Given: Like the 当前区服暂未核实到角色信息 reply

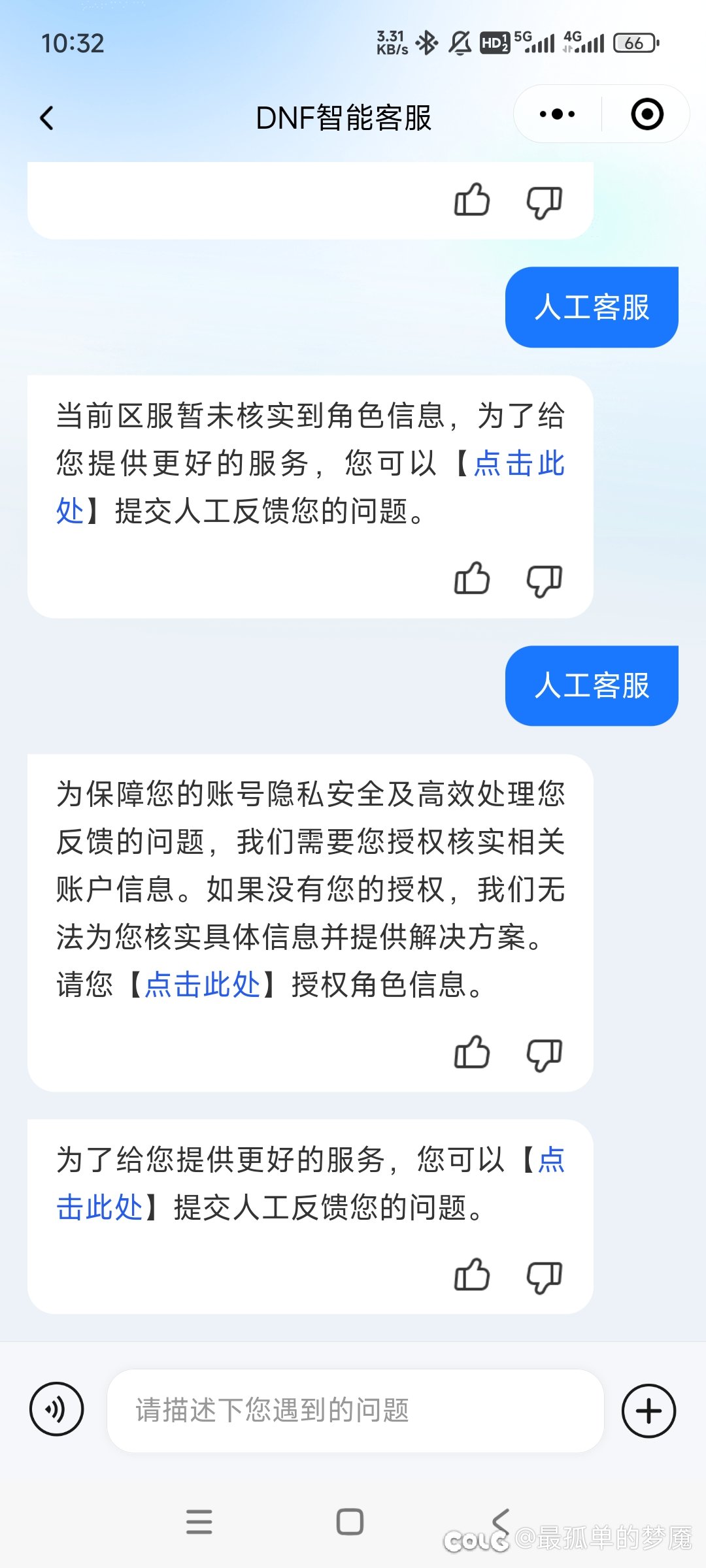Looking at the screenshot, I should (472, 579).
